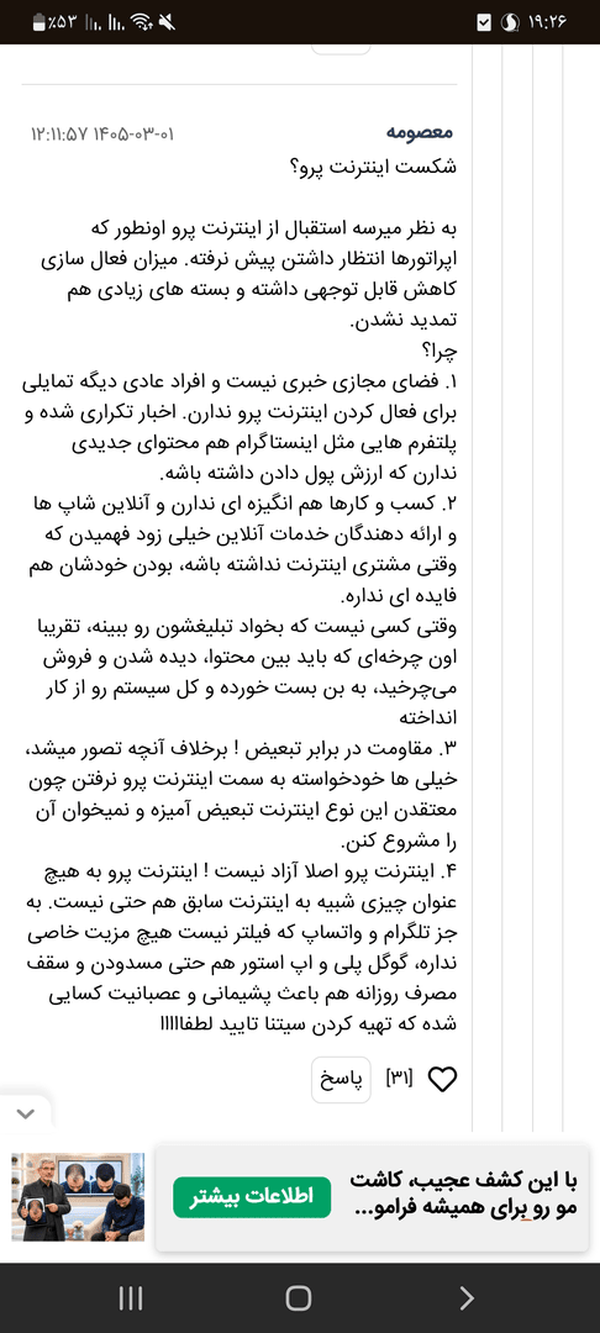
Task: Go to the home screen
Action: (298, 1298)
